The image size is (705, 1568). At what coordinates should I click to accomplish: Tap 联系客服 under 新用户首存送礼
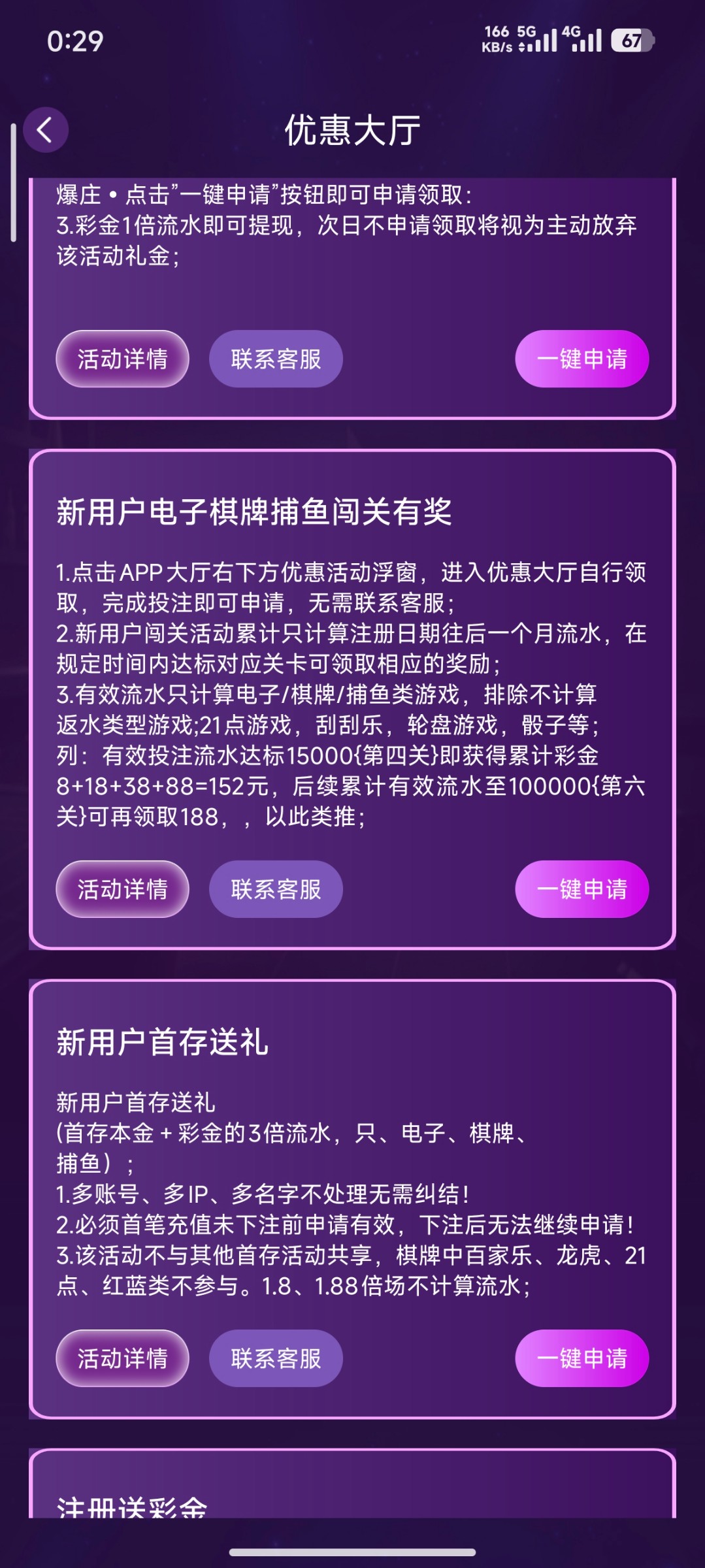pos(275,1358)
